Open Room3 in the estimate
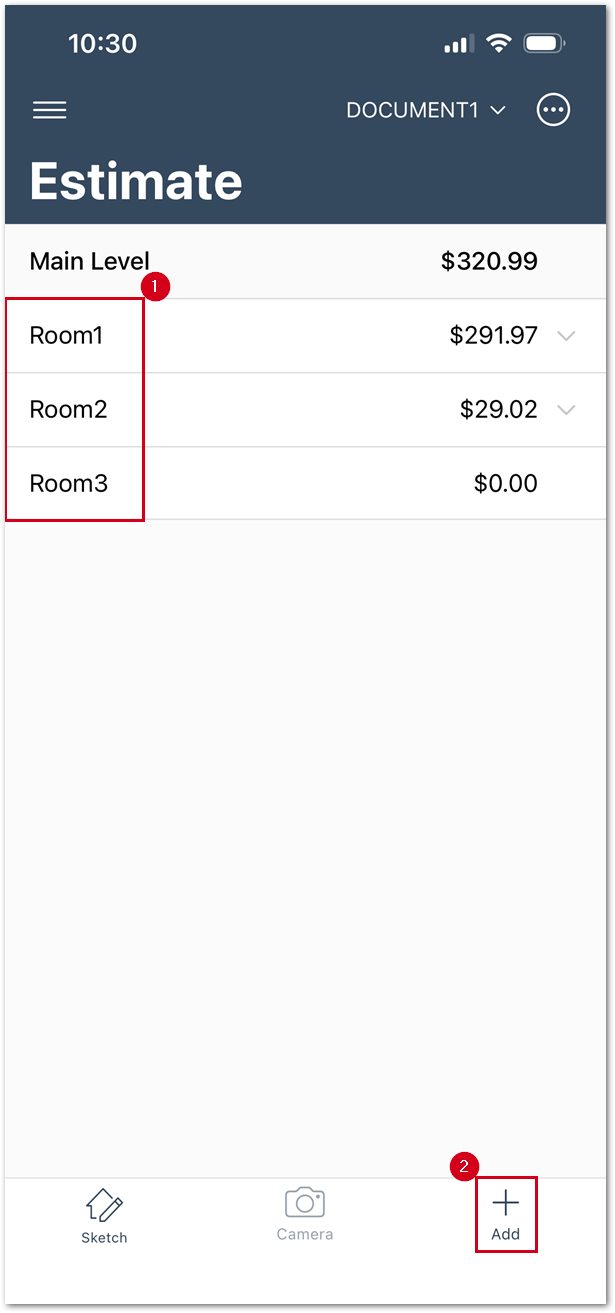The image size is (615, 1313). pos(68,484)
